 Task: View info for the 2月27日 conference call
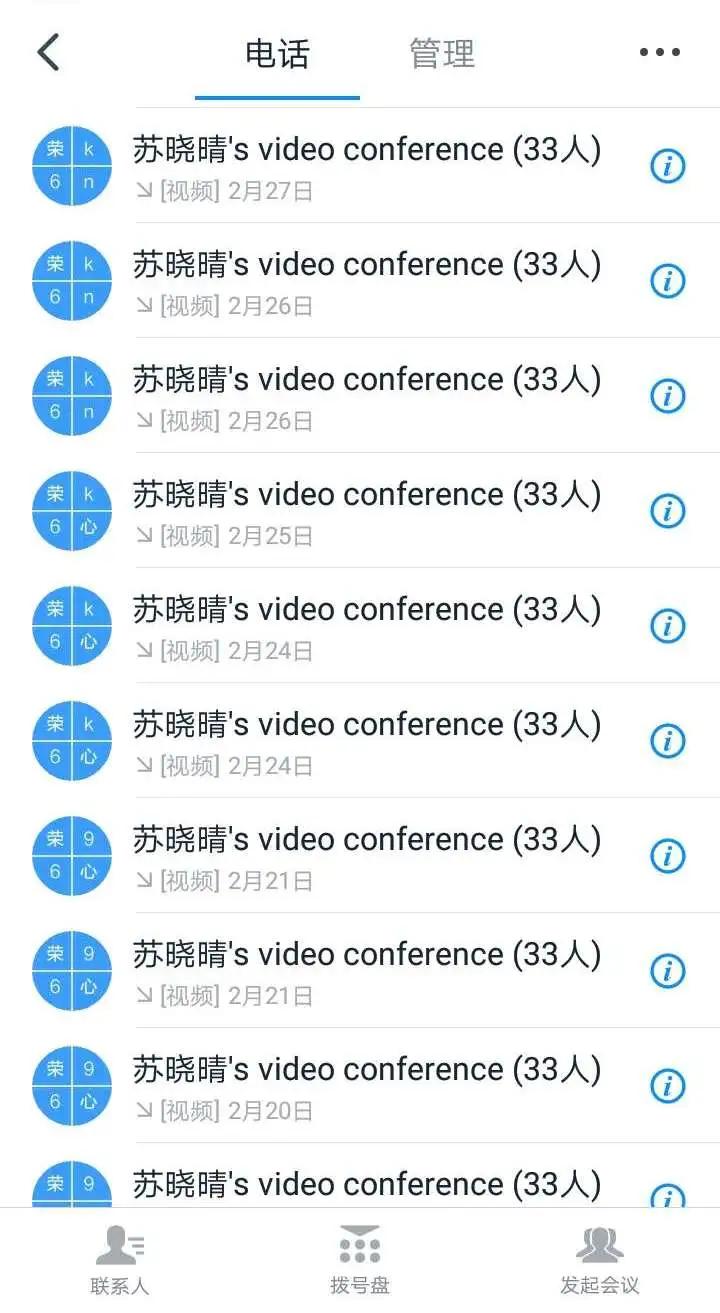667,165
